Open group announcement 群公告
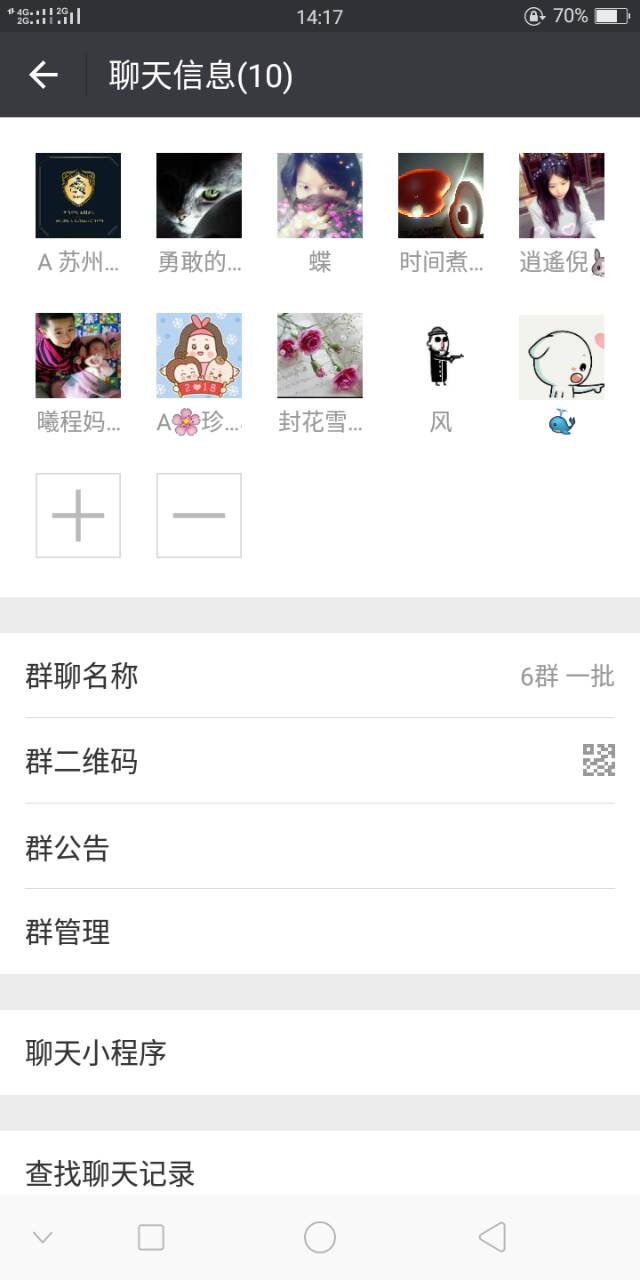The image size is (640, 1280). pos(320,847)
